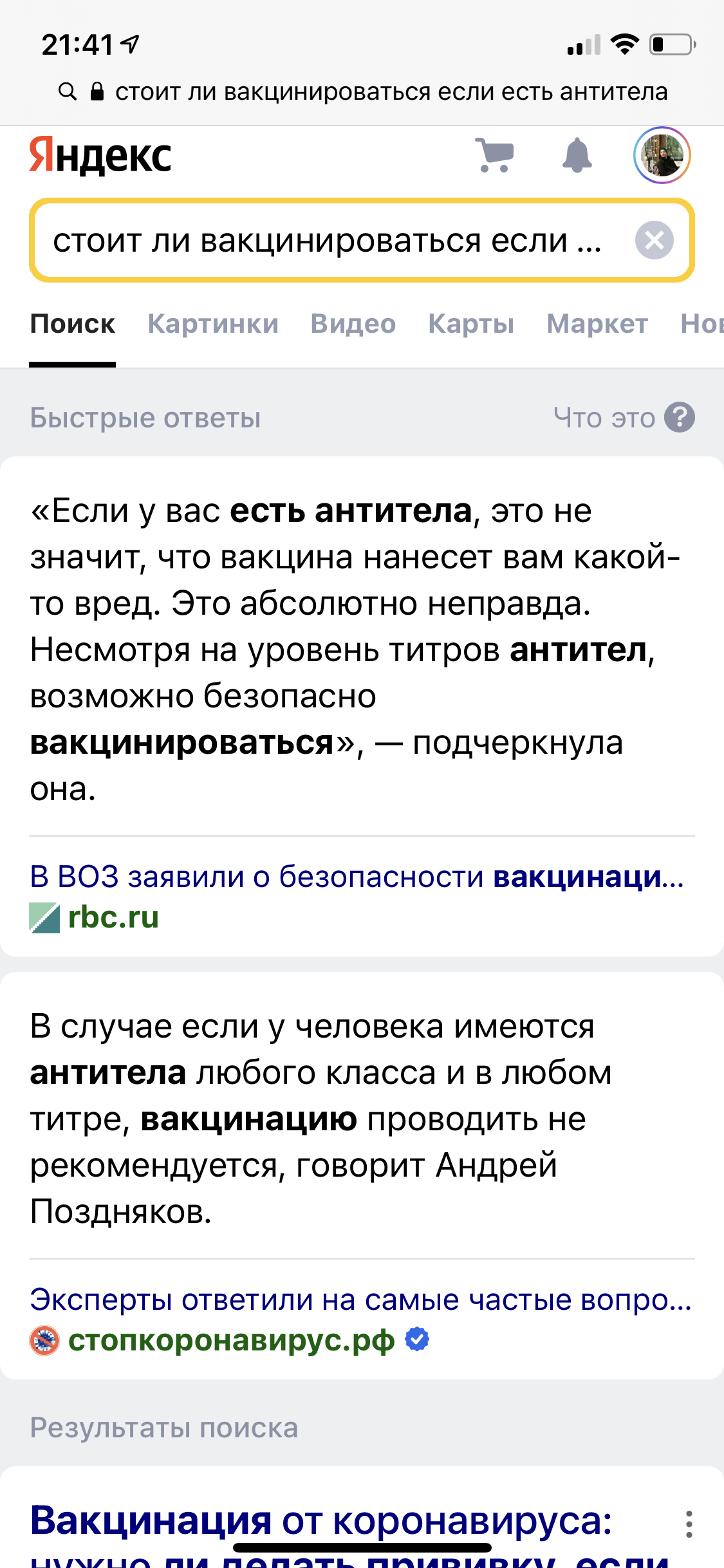Go to the Яндекс home logo
Viewport: 724px width, 1568px height.
pos(100,155)
